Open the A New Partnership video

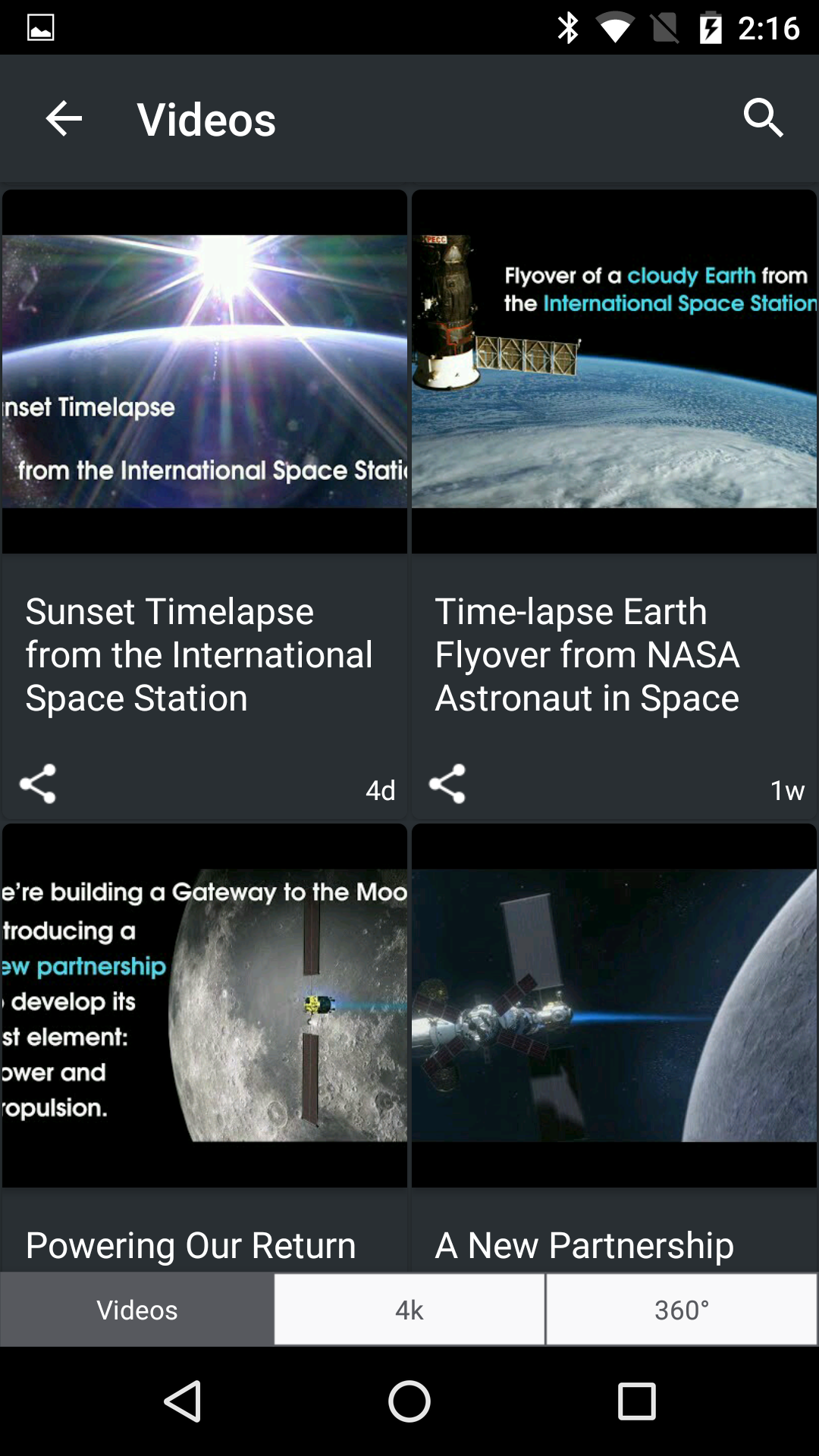614,1006
